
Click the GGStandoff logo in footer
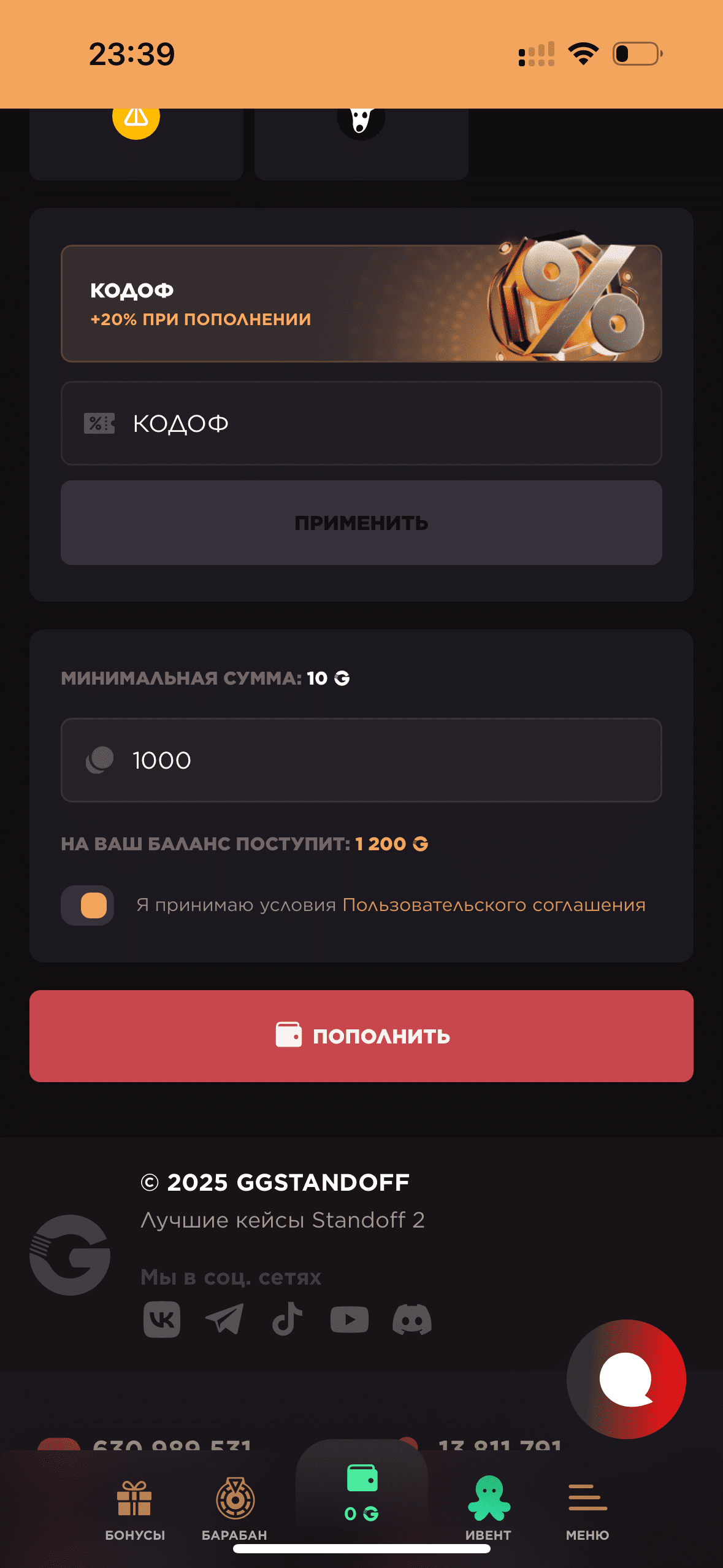[x=69, y=1255]
